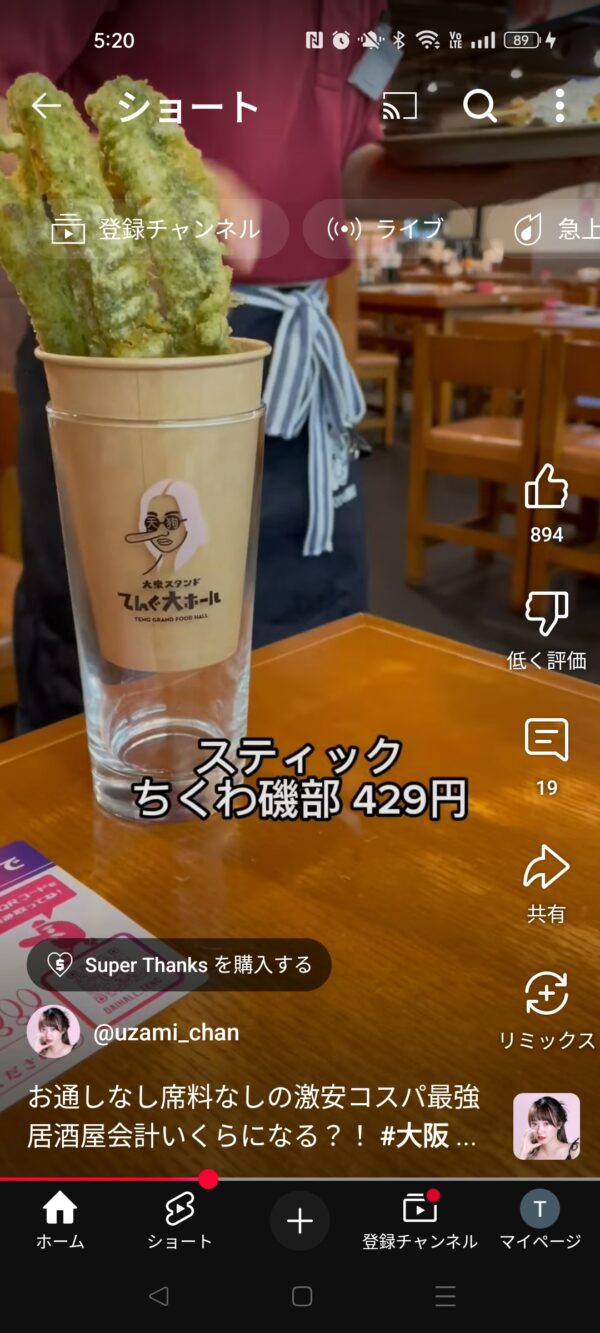Image resolution: width=600 pixels, height=1333 pixels.
Task: Select the 登録チャンネル chip
Action: (156, 230)
